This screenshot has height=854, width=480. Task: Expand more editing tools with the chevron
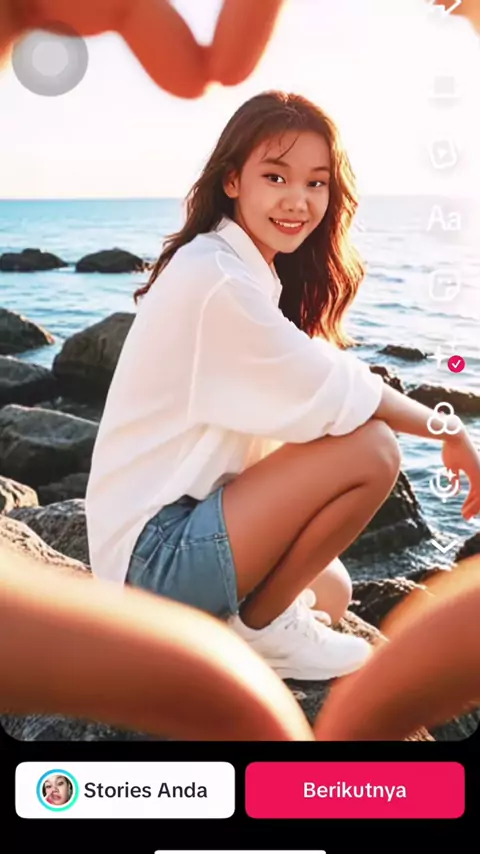pyautogui.click(x=444, y=545)
